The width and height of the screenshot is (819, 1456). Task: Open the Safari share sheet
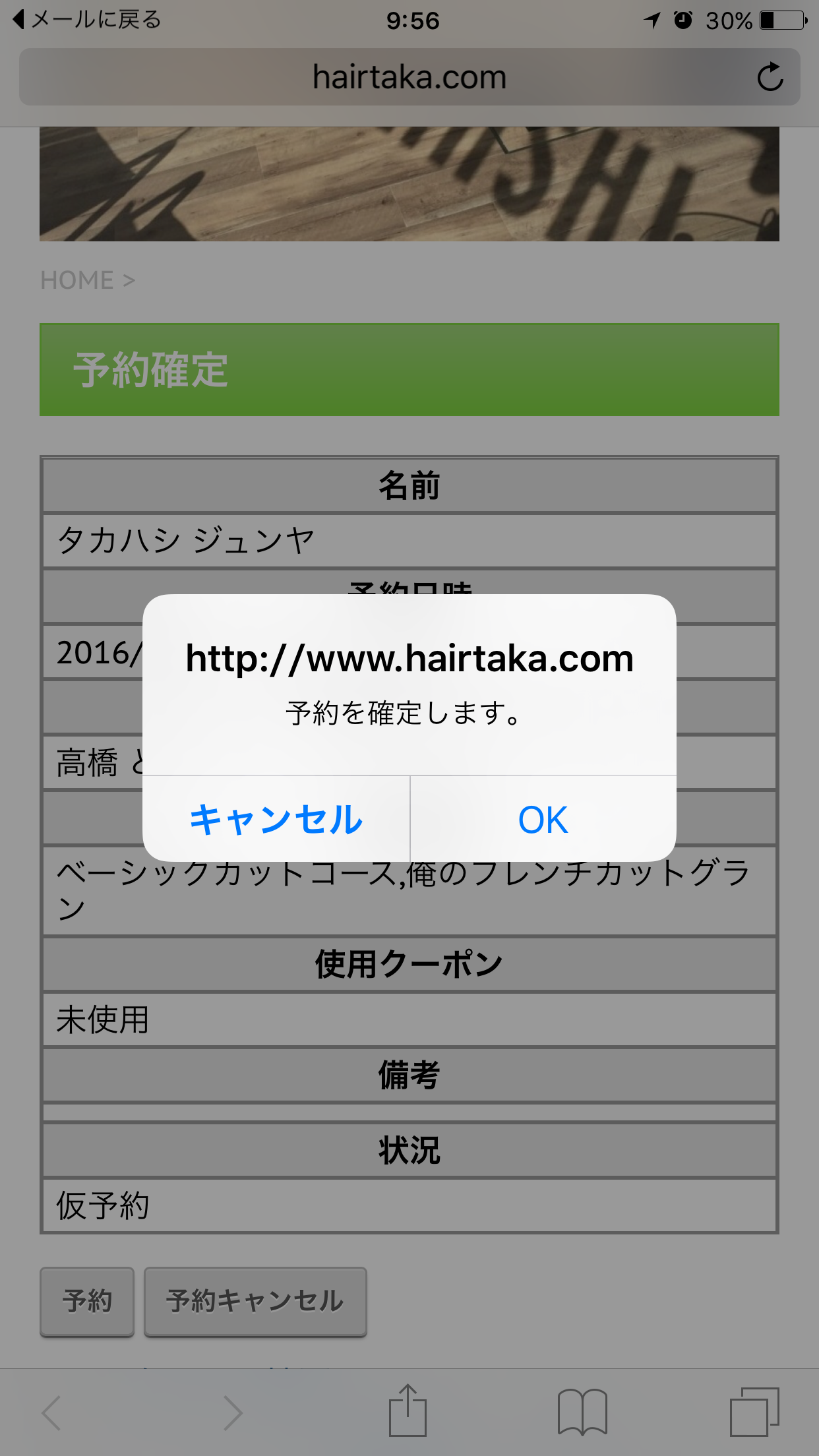408,1411
